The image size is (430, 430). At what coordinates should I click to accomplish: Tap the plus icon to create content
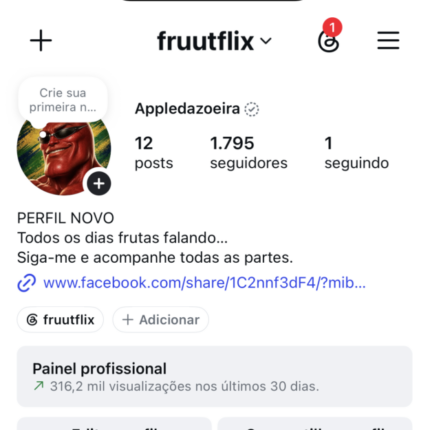pyautogui.click(x=41, y=41)
